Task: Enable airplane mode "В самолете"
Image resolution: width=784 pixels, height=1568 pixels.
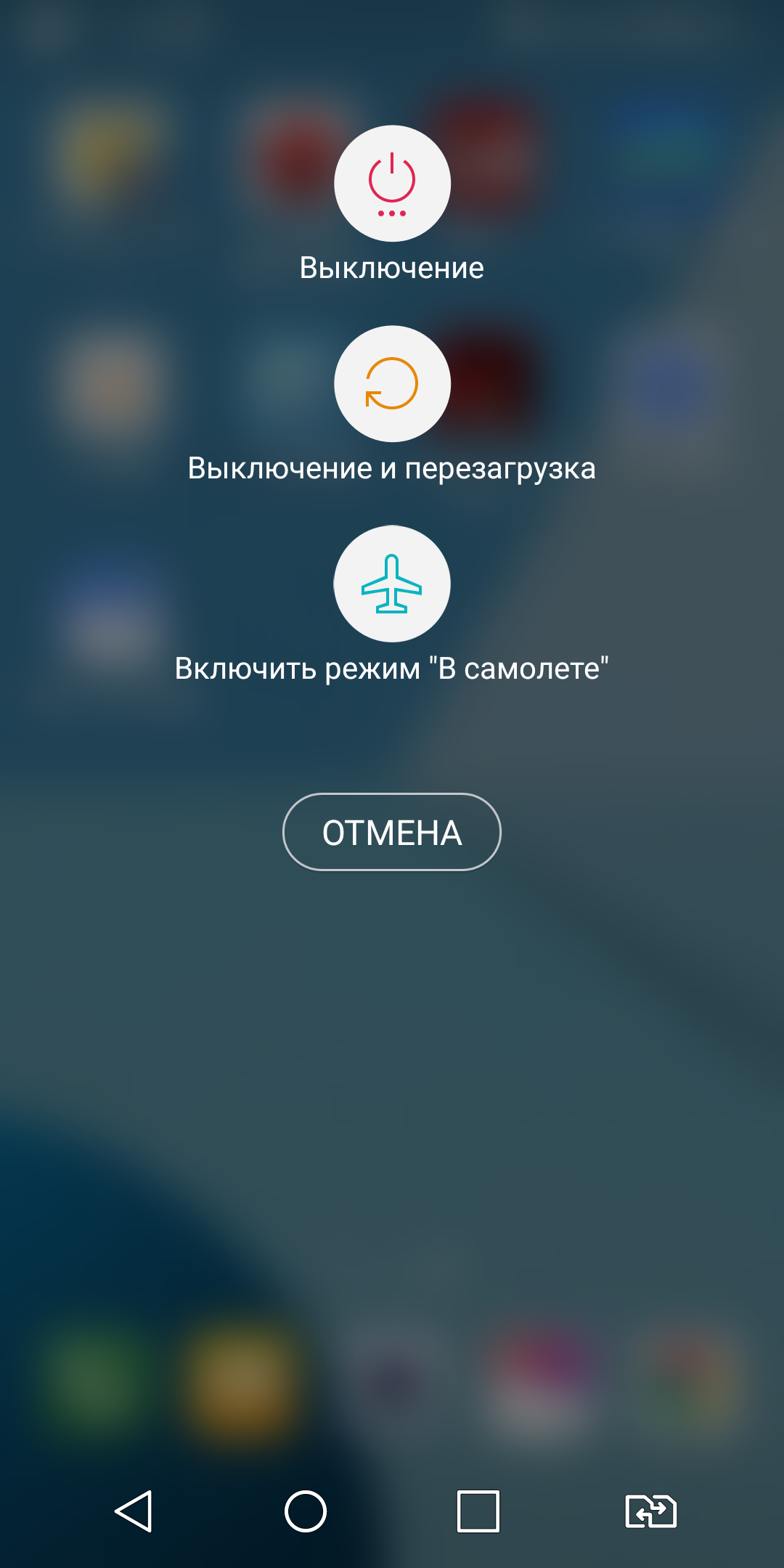Action: tap(392, 584)
